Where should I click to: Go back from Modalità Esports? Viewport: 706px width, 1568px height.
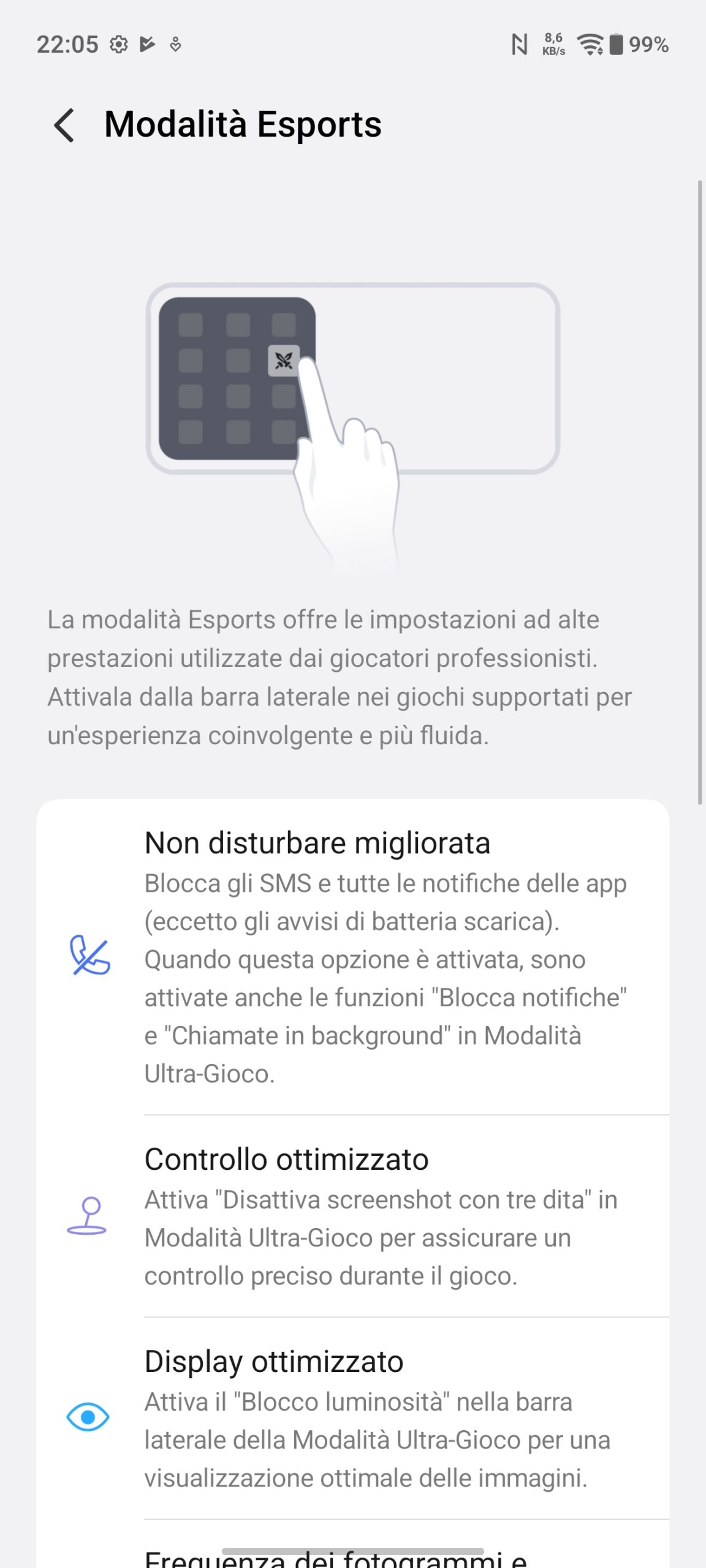pos(64,126)
